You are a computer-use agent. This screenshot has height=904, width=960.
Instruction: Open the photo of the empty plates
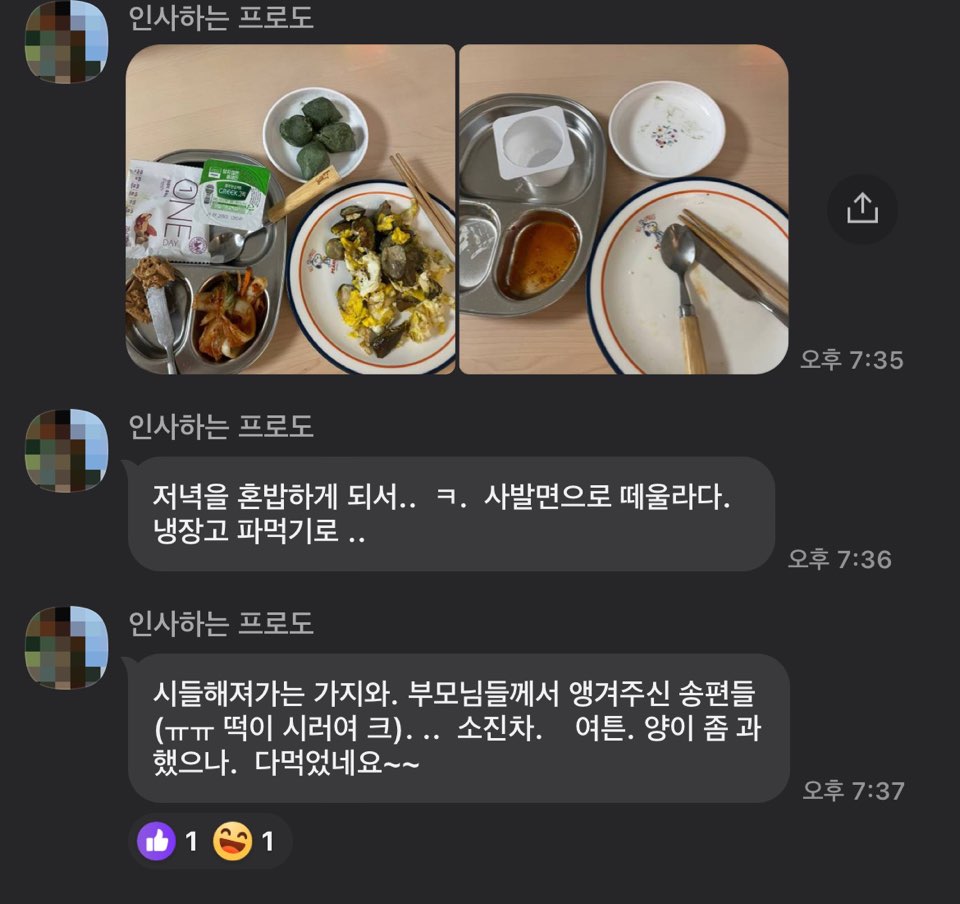coord(623,209)
